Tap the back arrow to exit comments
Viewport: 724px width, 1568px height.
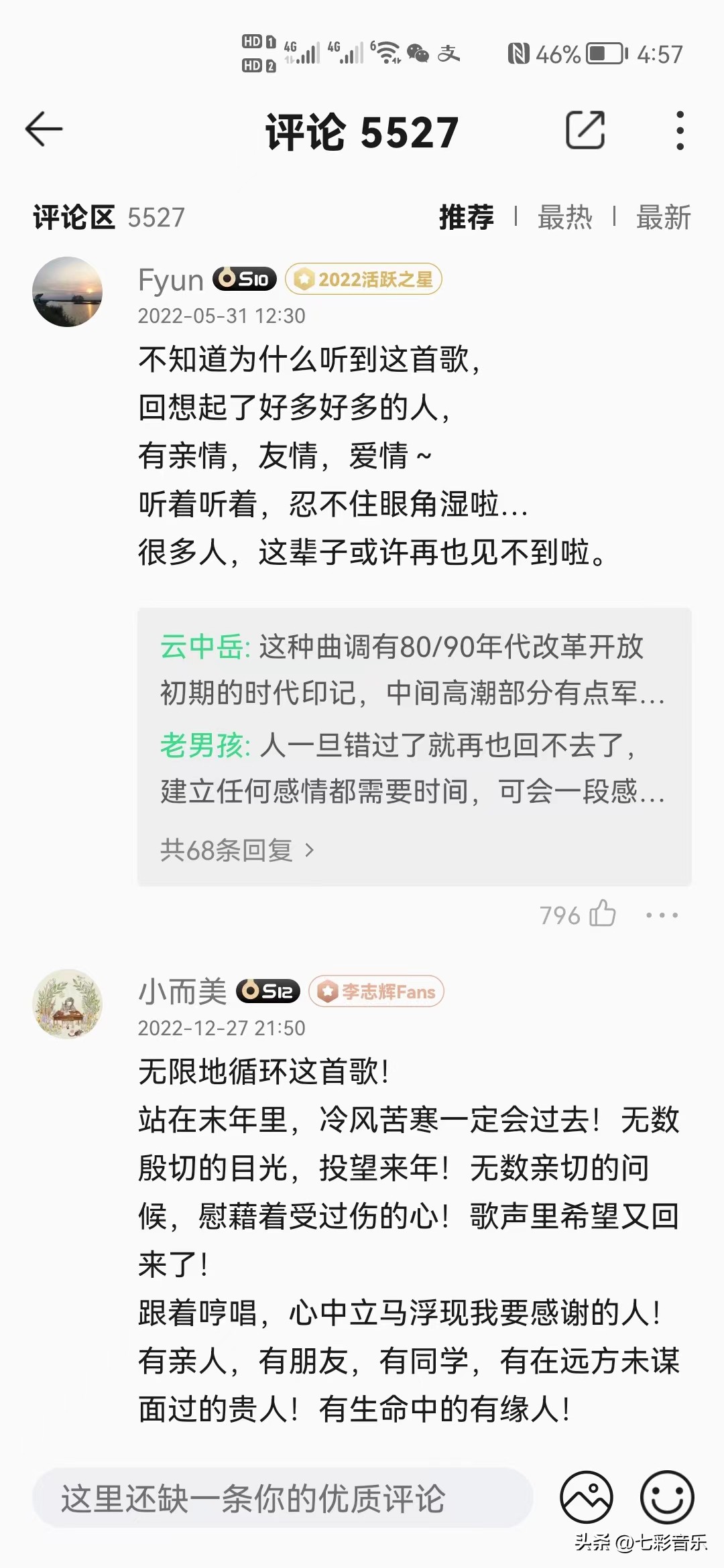[44, 129]
